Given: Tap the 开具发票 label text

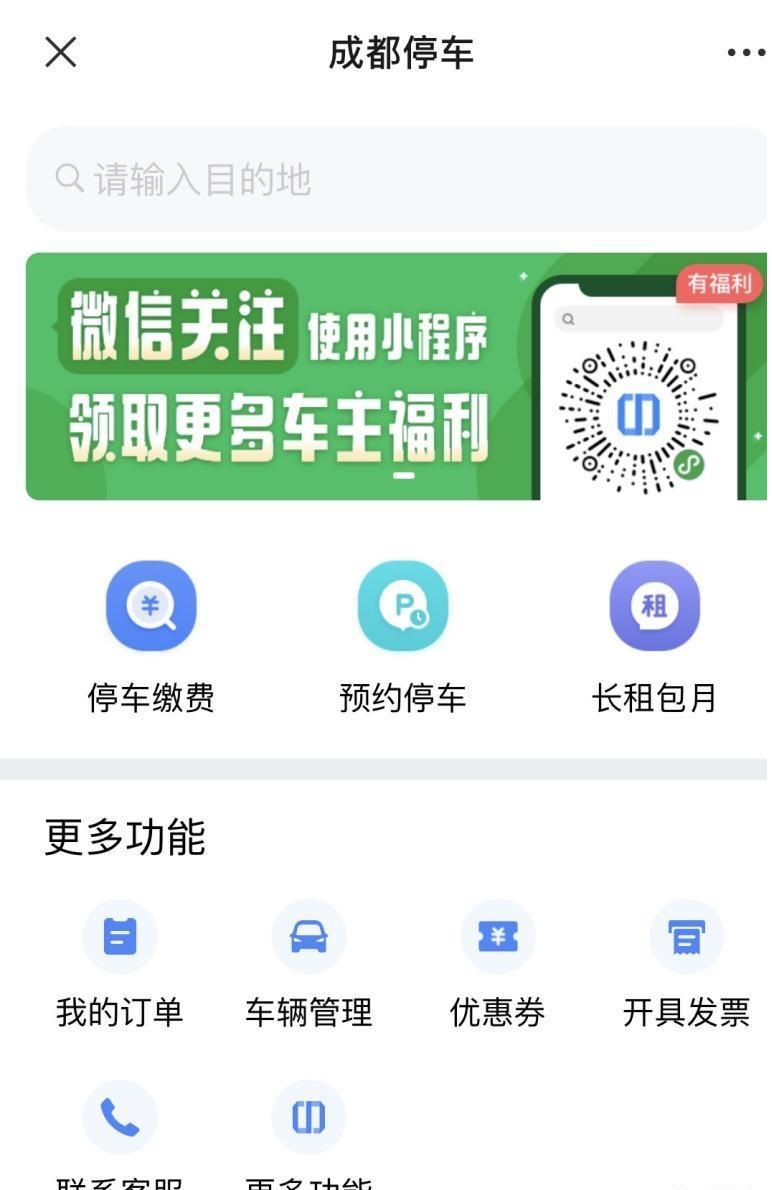Looking at the screenshot, I should click(x=686, y=1012).
